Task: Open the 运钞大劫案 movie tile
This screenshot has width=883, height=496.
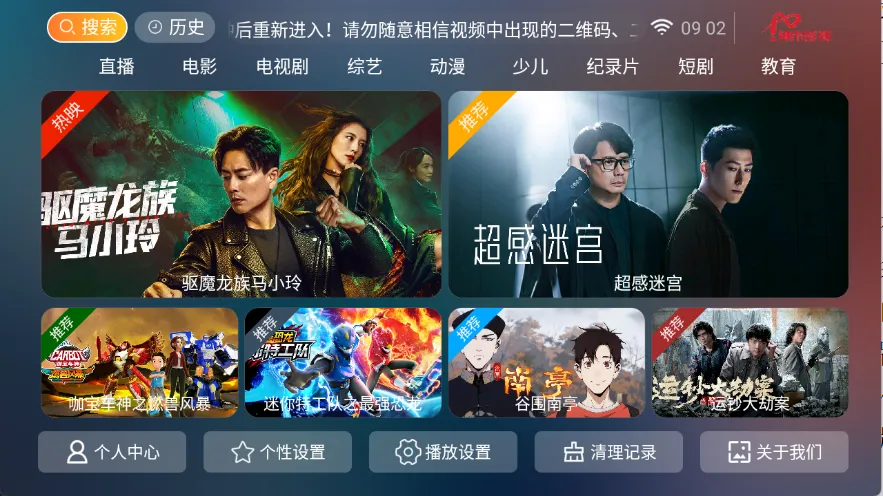Action: (x=750, y=362)
